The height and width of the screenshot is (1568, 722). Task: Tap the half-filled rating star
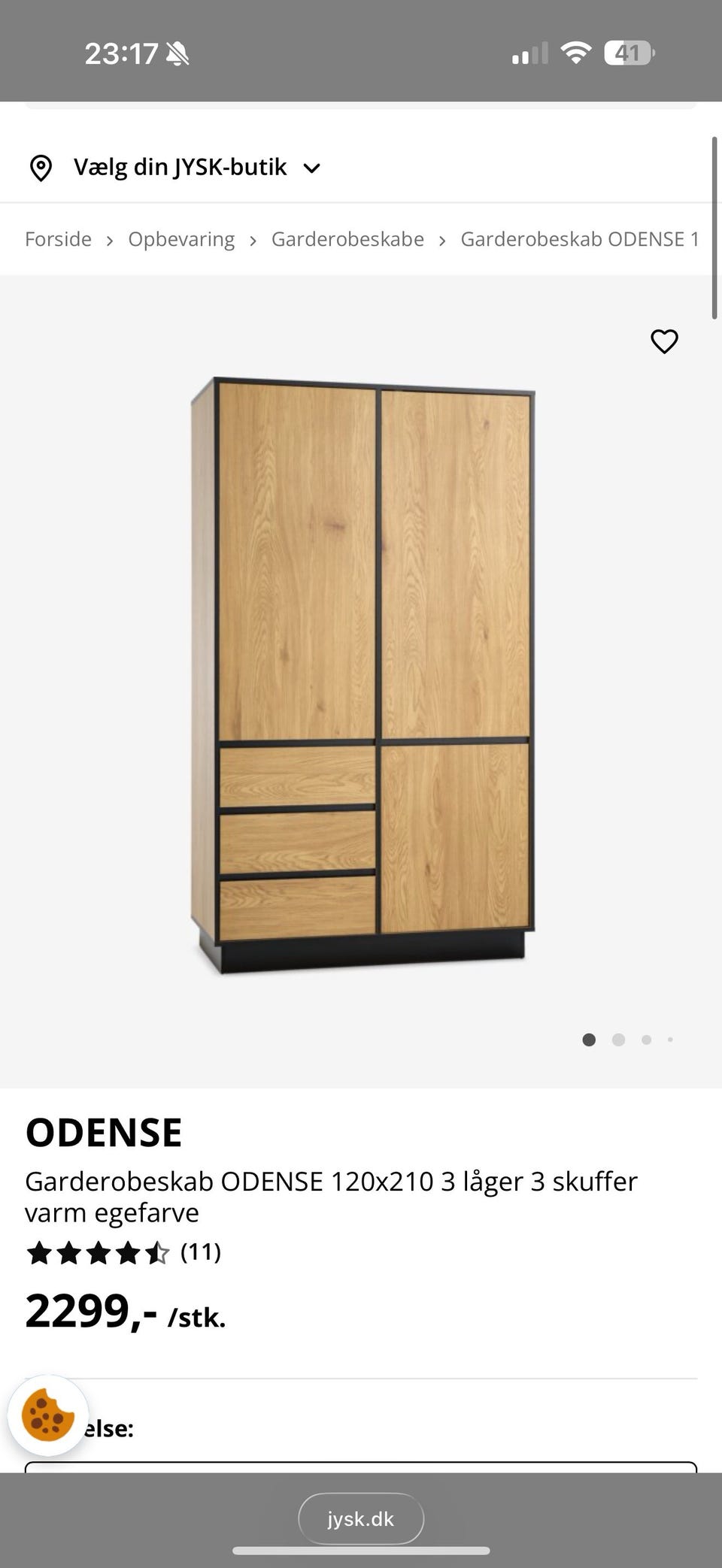click(158, 1252)
